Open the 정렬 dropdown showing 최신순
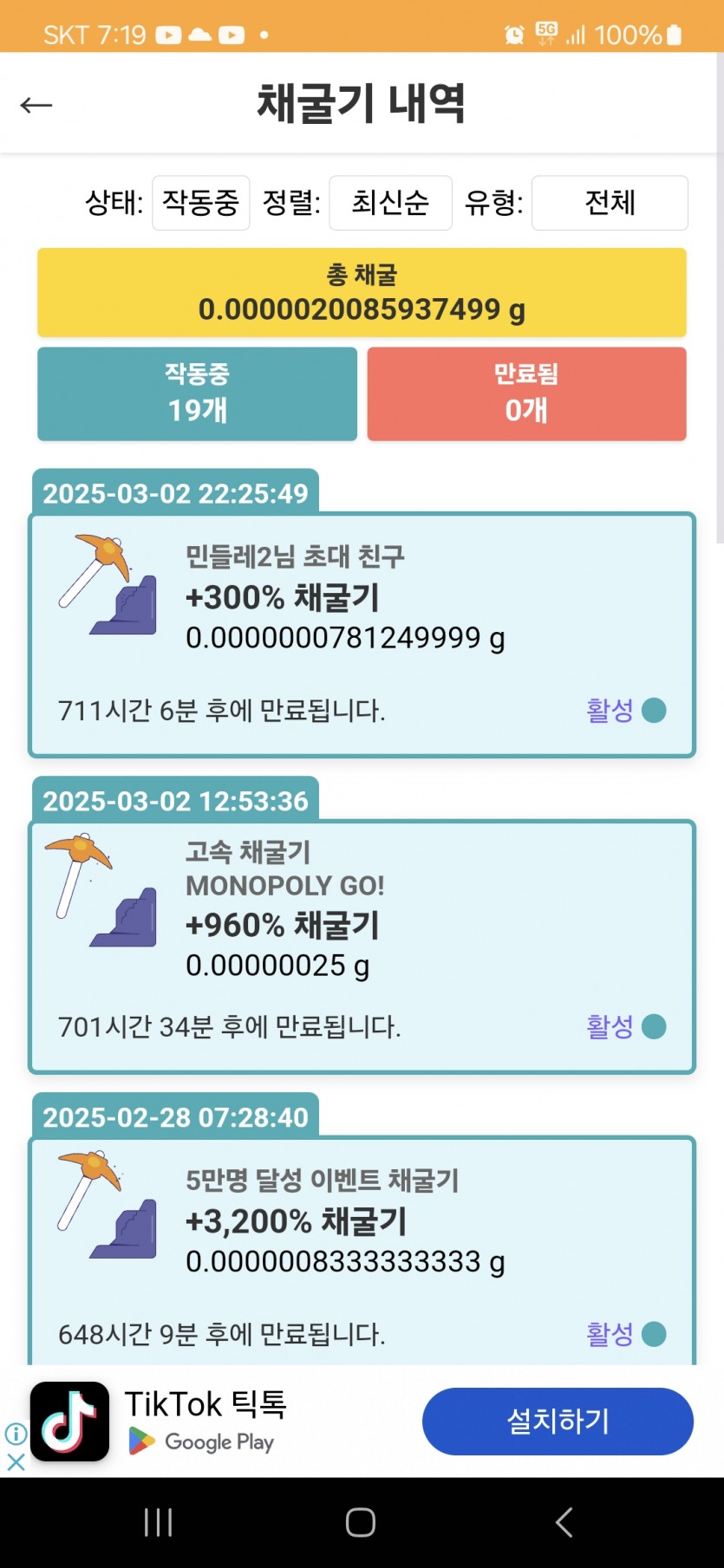This screenshot has width=724, height=1568. [x=390, y=203]
